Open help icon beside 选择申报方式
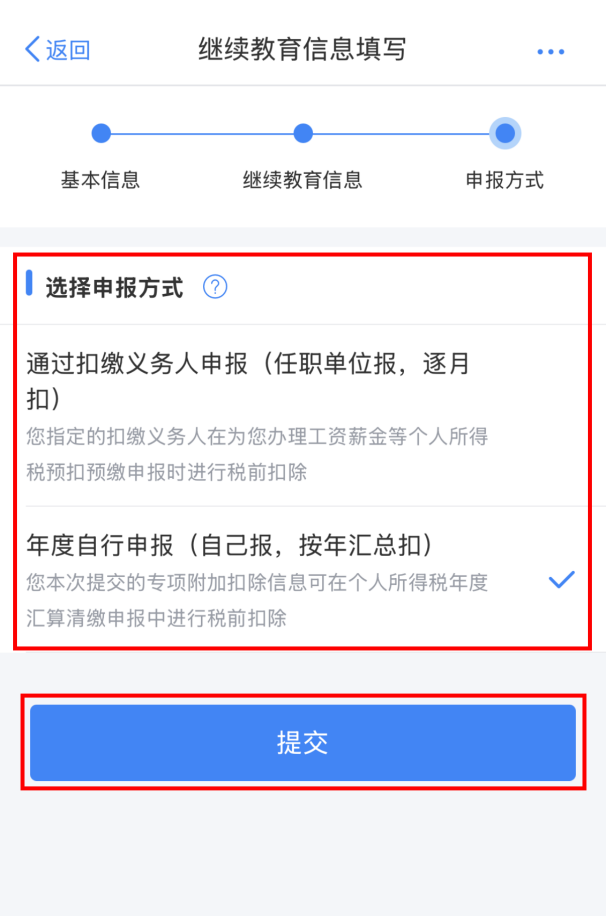This screenshot has width=606, height=916. [x=215, y=288]
